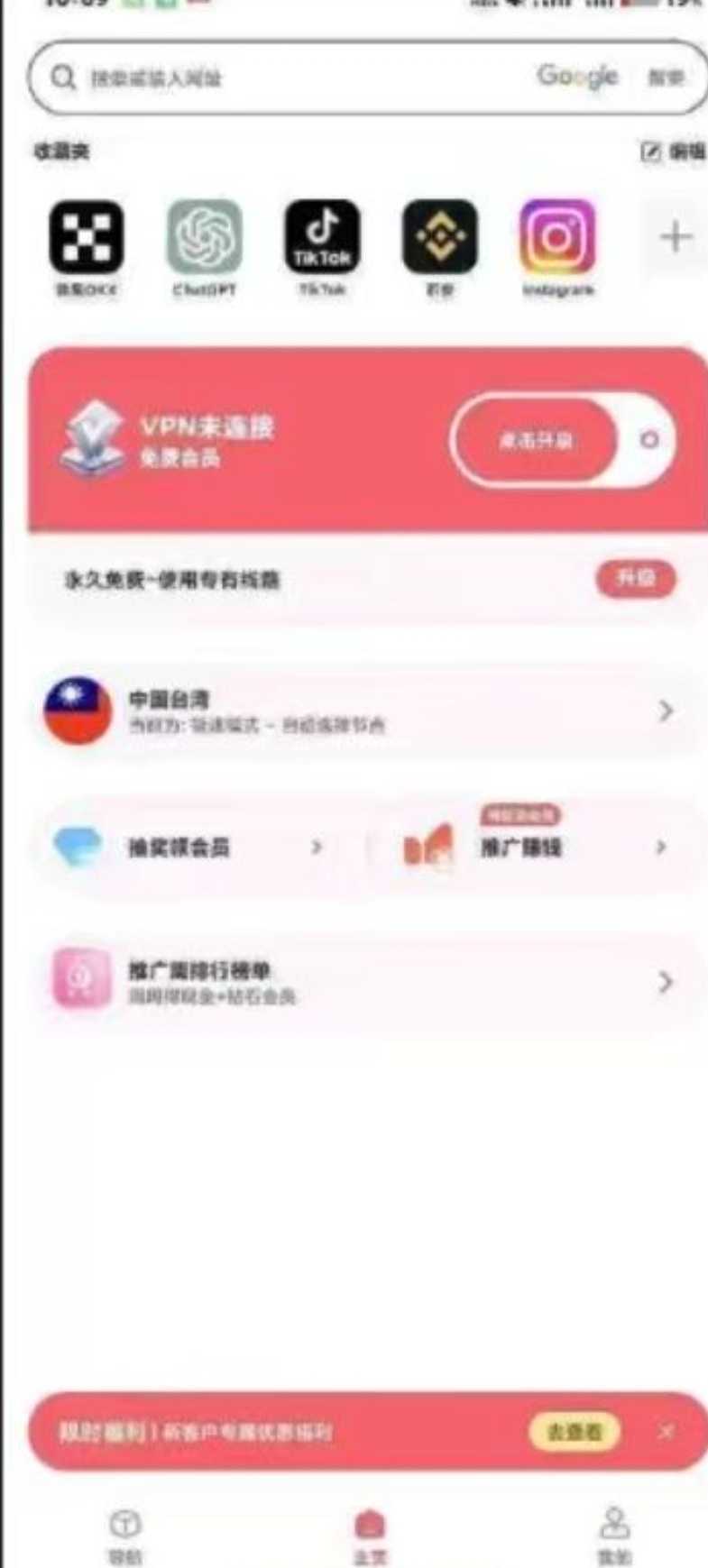The width and height of the screenshot is (708, 1568).
Task: Open the OKX exchange shortcut
Action: tap(87, 237)
